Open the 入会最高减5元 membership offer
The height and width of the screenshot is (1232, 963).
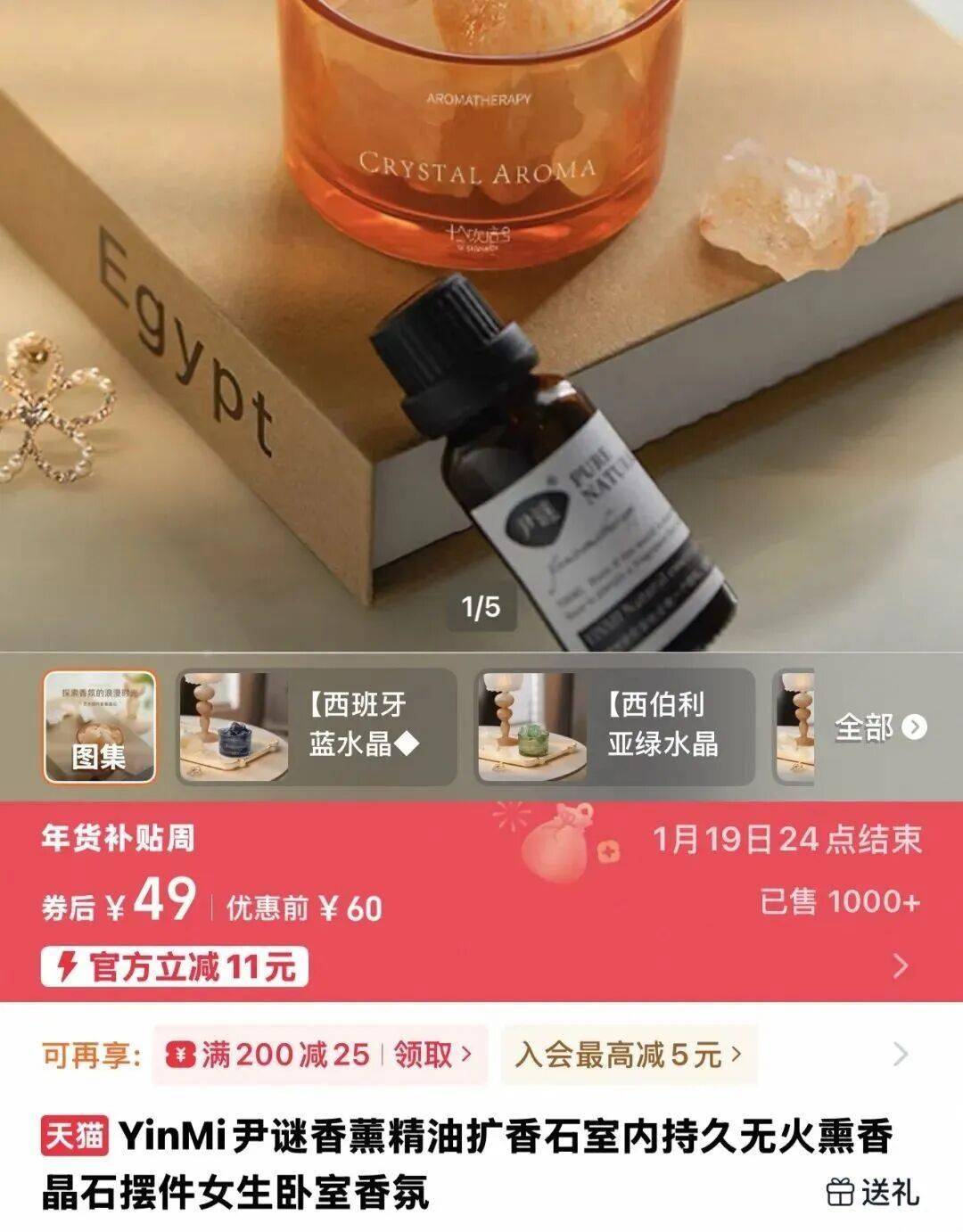click(628, 1055)
